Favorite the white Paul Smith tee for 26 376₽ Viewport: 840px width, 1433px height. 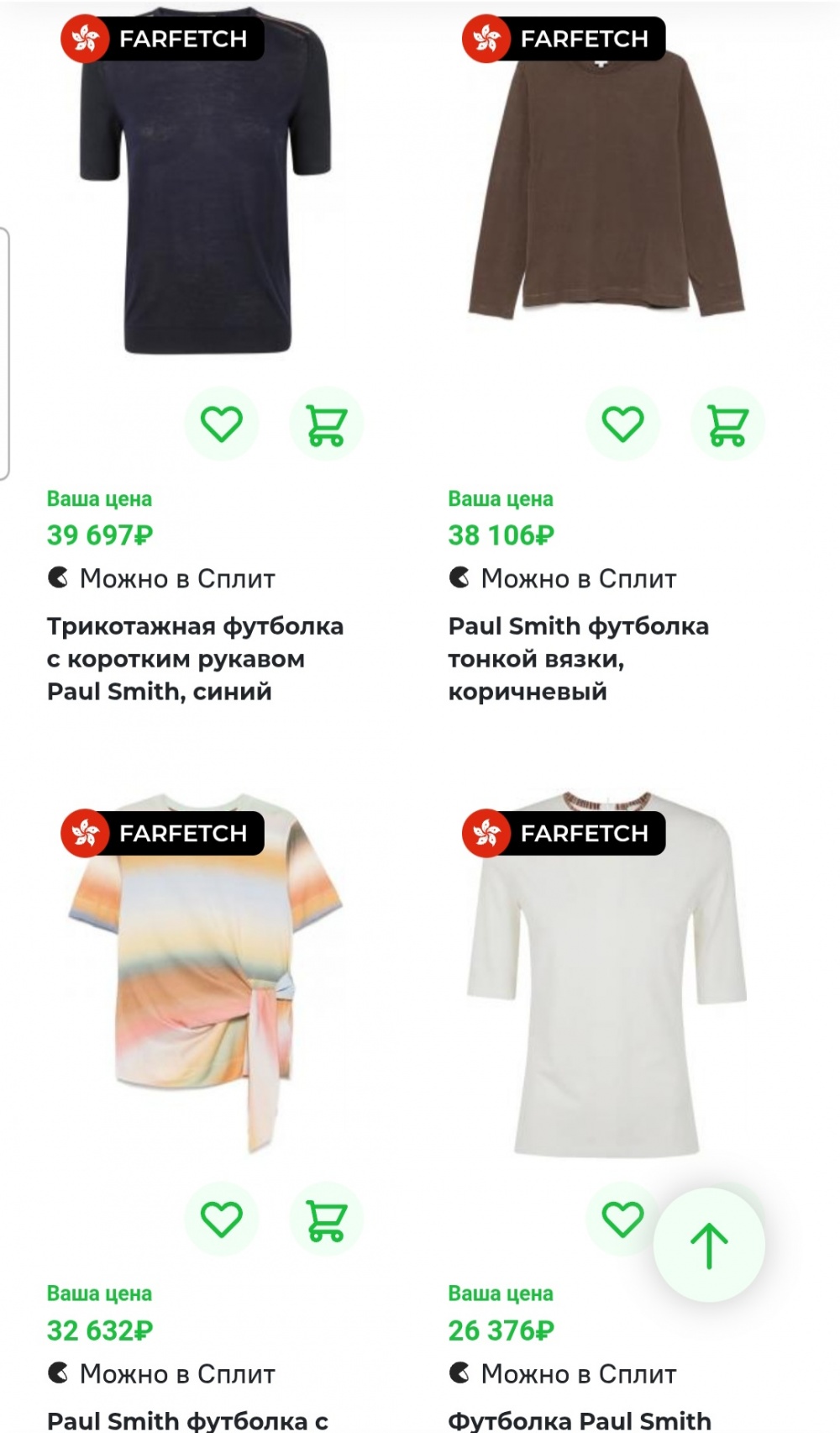pos(622,1219)
